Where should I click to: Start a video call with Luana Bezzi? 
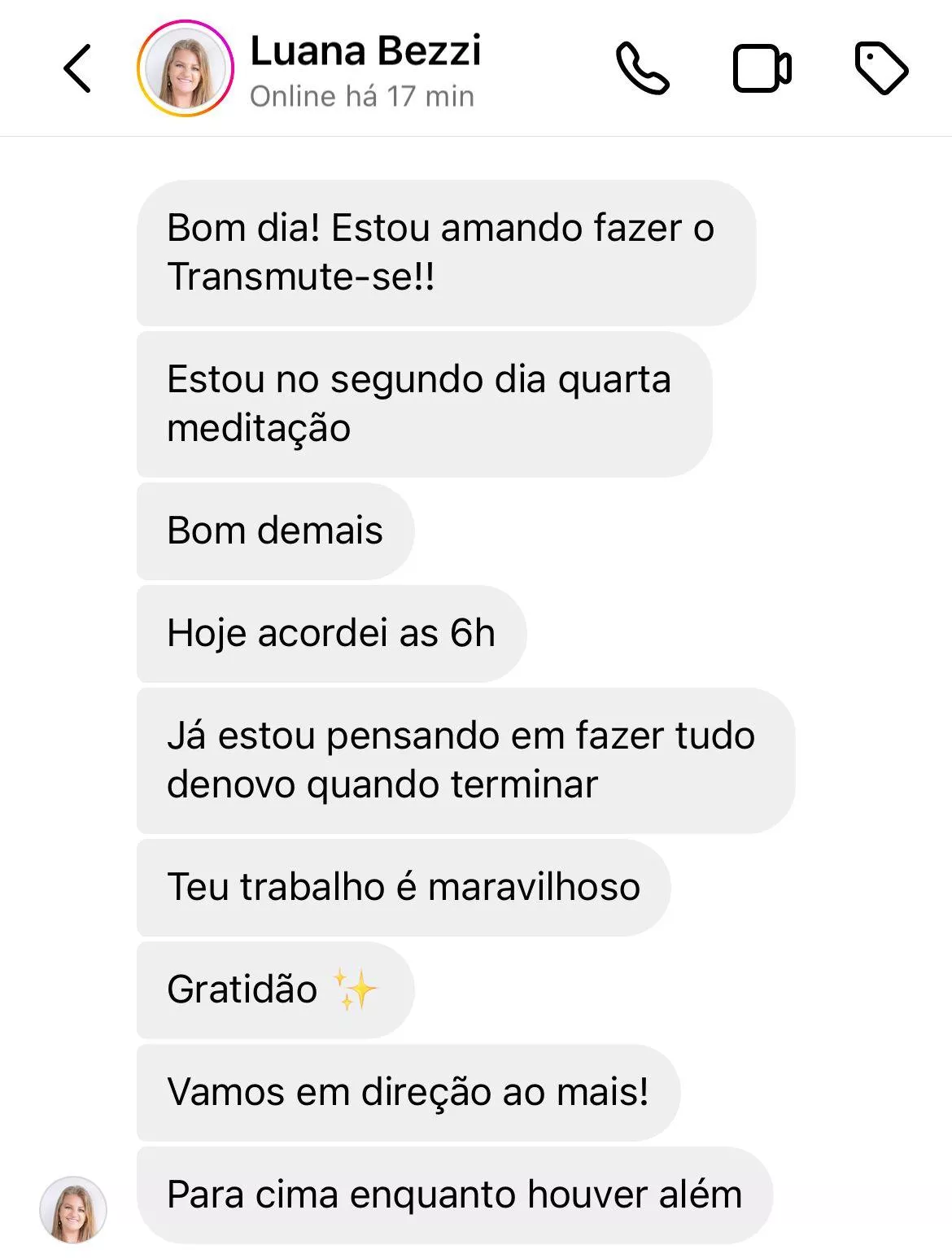(x=762, y=68)
